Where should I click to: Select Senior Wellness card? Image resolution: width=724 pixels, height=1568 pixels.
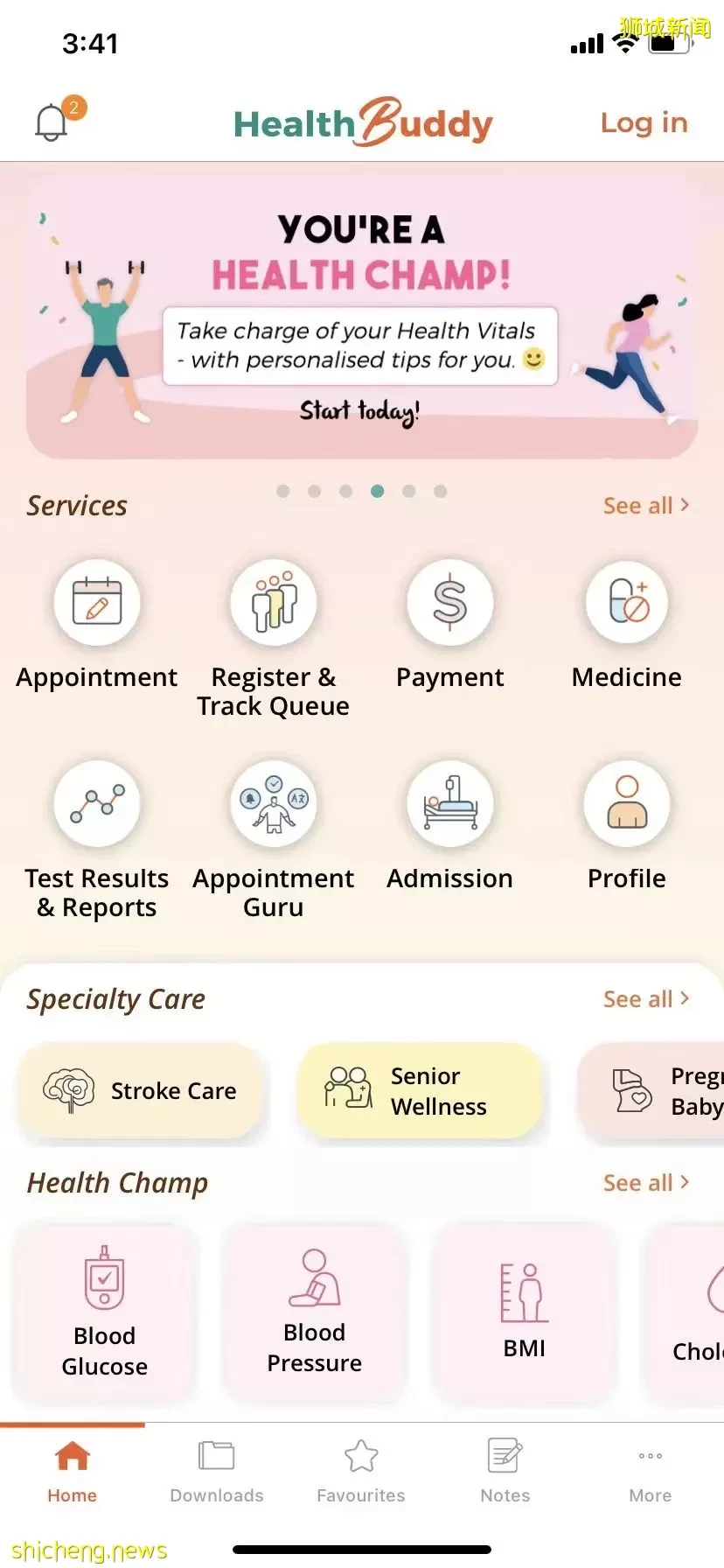(x=420, y=1091)
